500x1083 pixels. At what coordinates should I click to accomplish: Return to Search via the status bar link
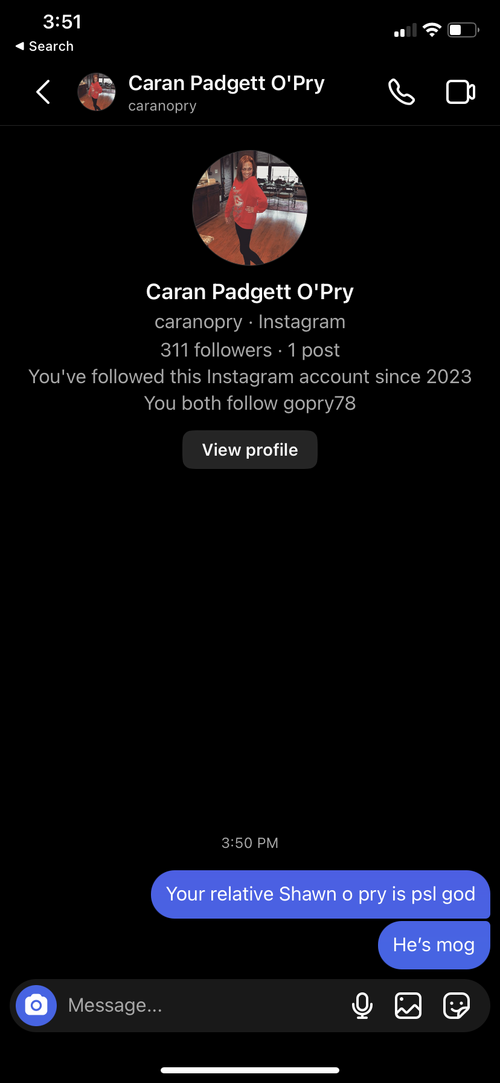click(44, 46)
